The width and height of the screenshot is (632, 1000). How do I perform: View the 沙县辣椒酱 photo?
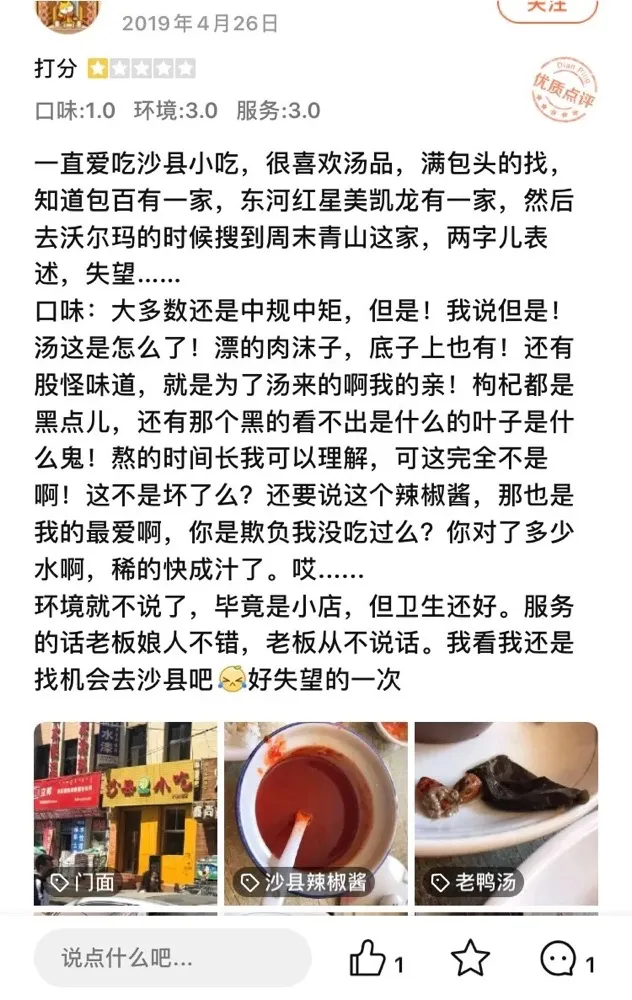tap(315, 810)
